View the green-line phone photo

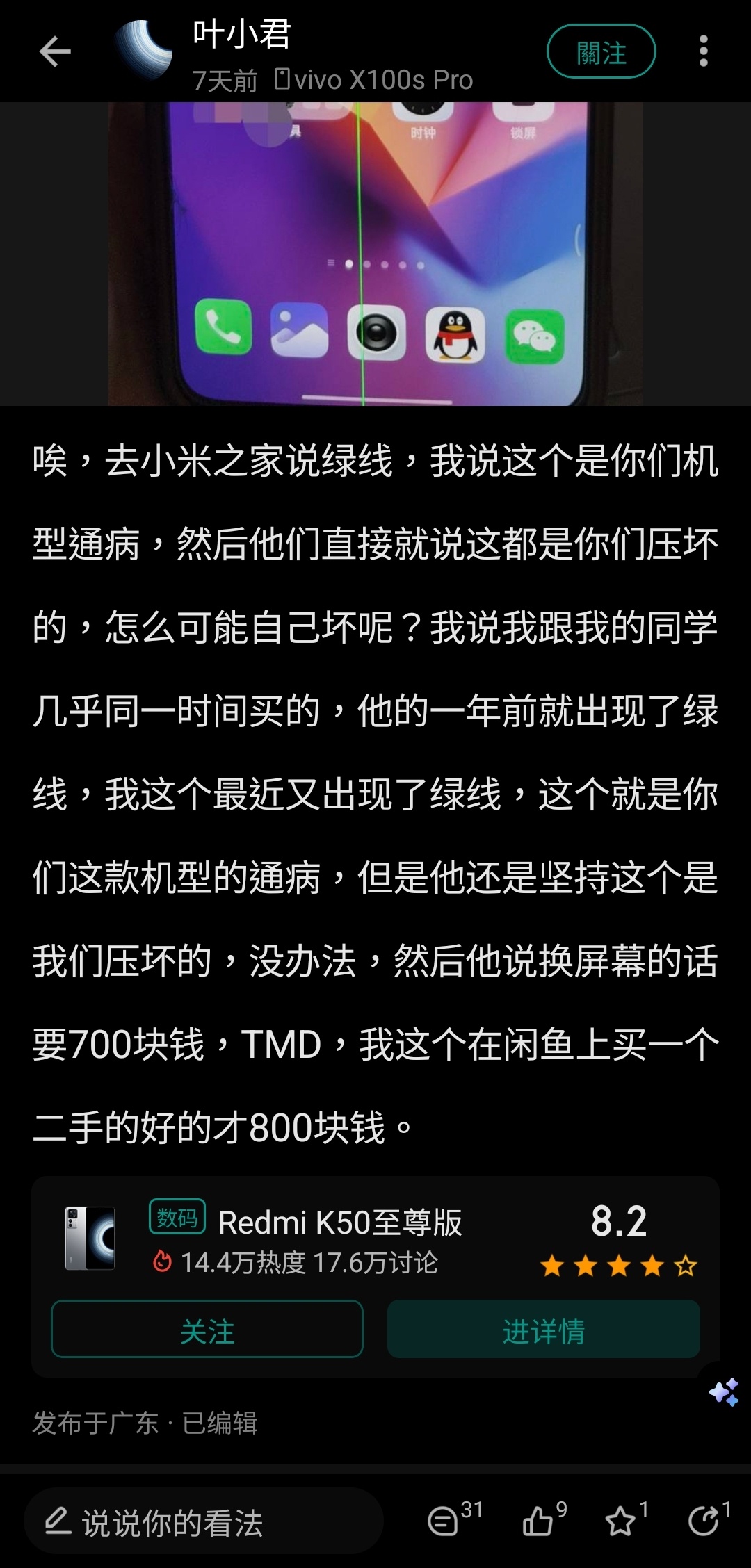pyautogui.click(x=375, y=254)
